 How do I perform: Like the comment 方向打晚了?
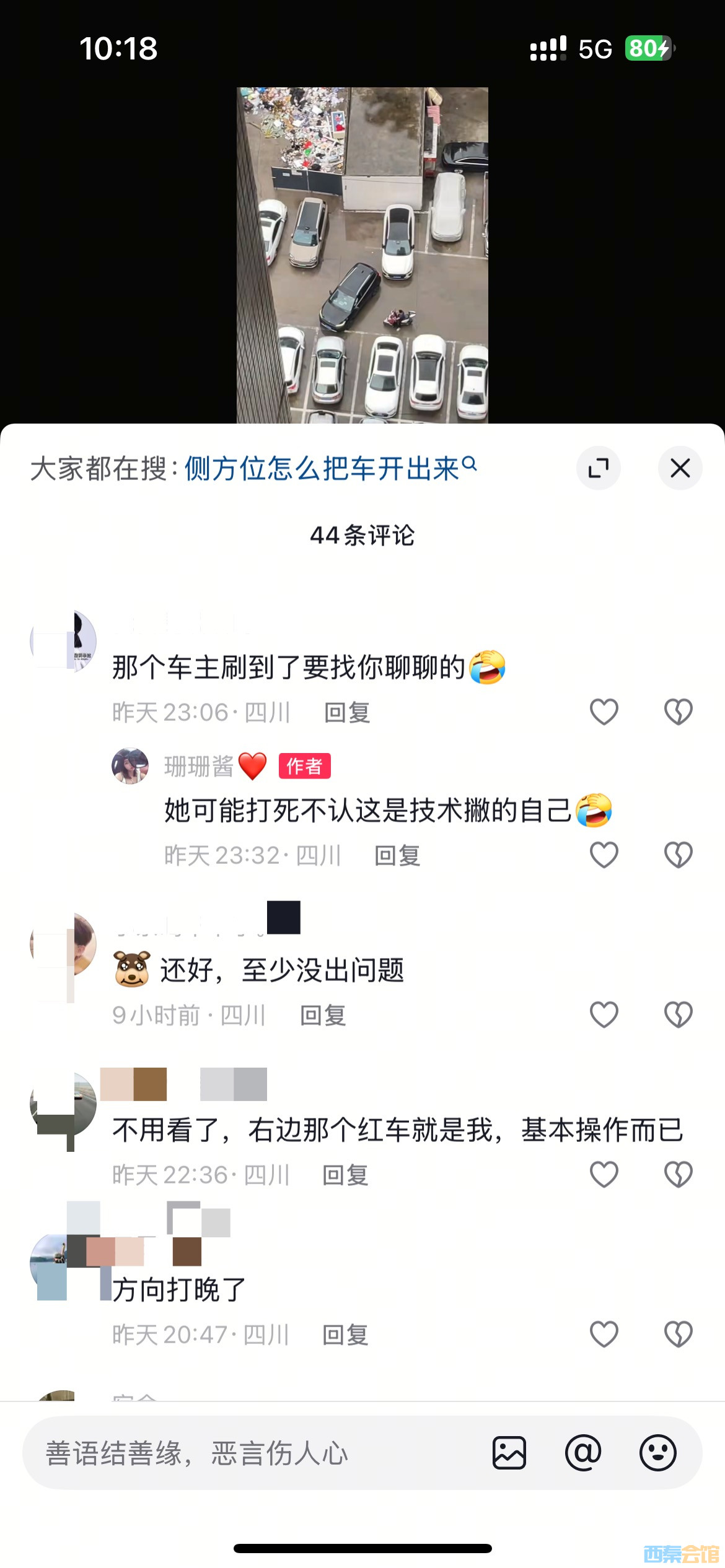604,1335
